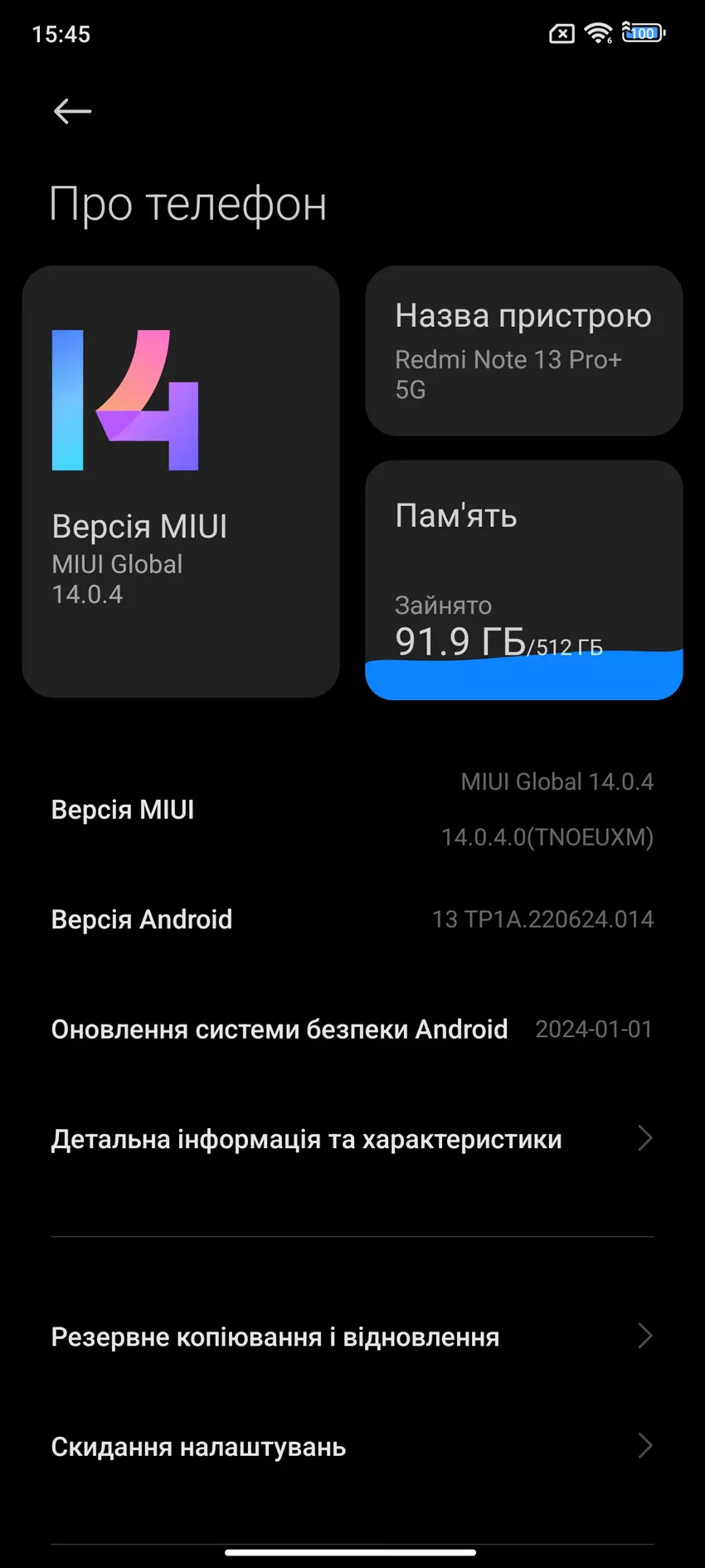Tap the Android version row
Viewport: 705px width, 1568px height.
[x=352, y=919]
